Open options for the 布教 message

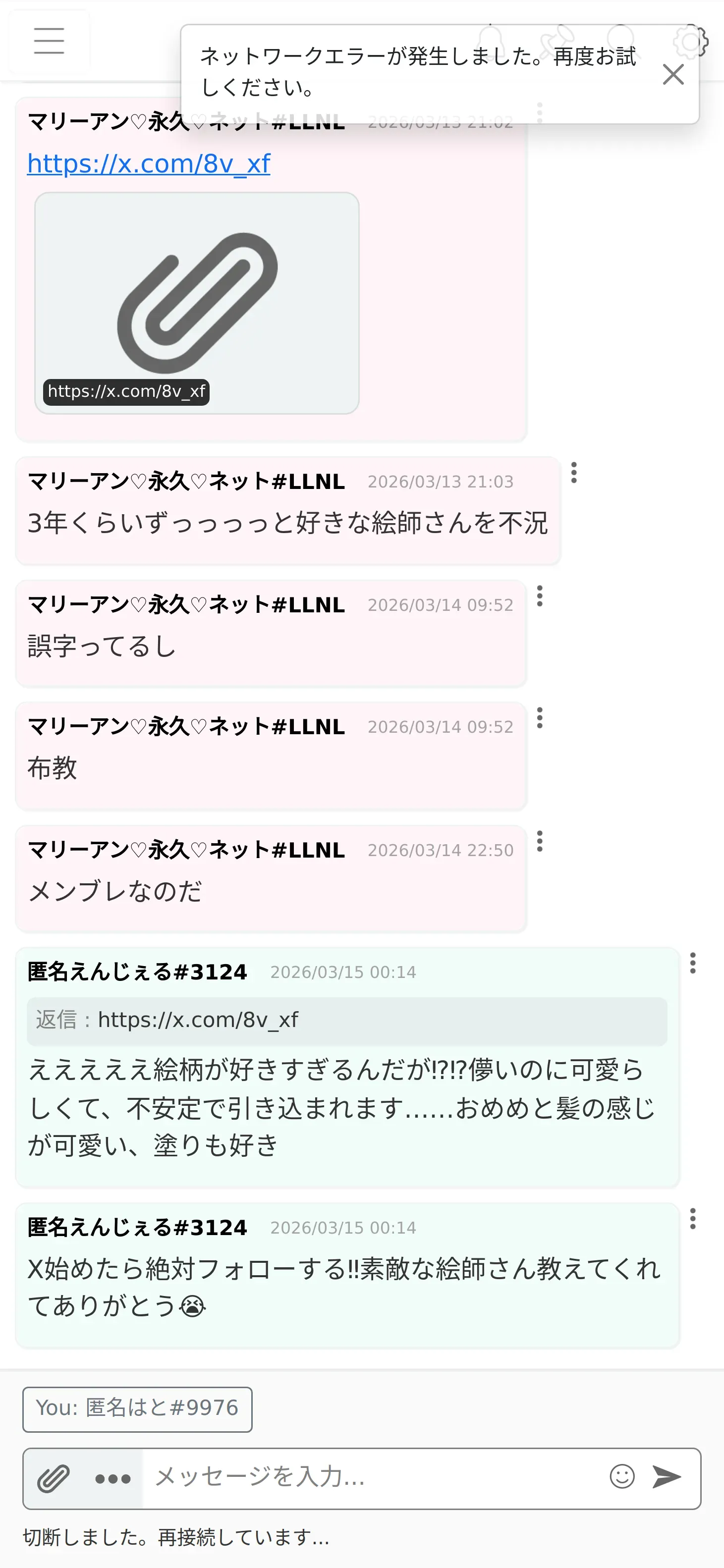540,718
